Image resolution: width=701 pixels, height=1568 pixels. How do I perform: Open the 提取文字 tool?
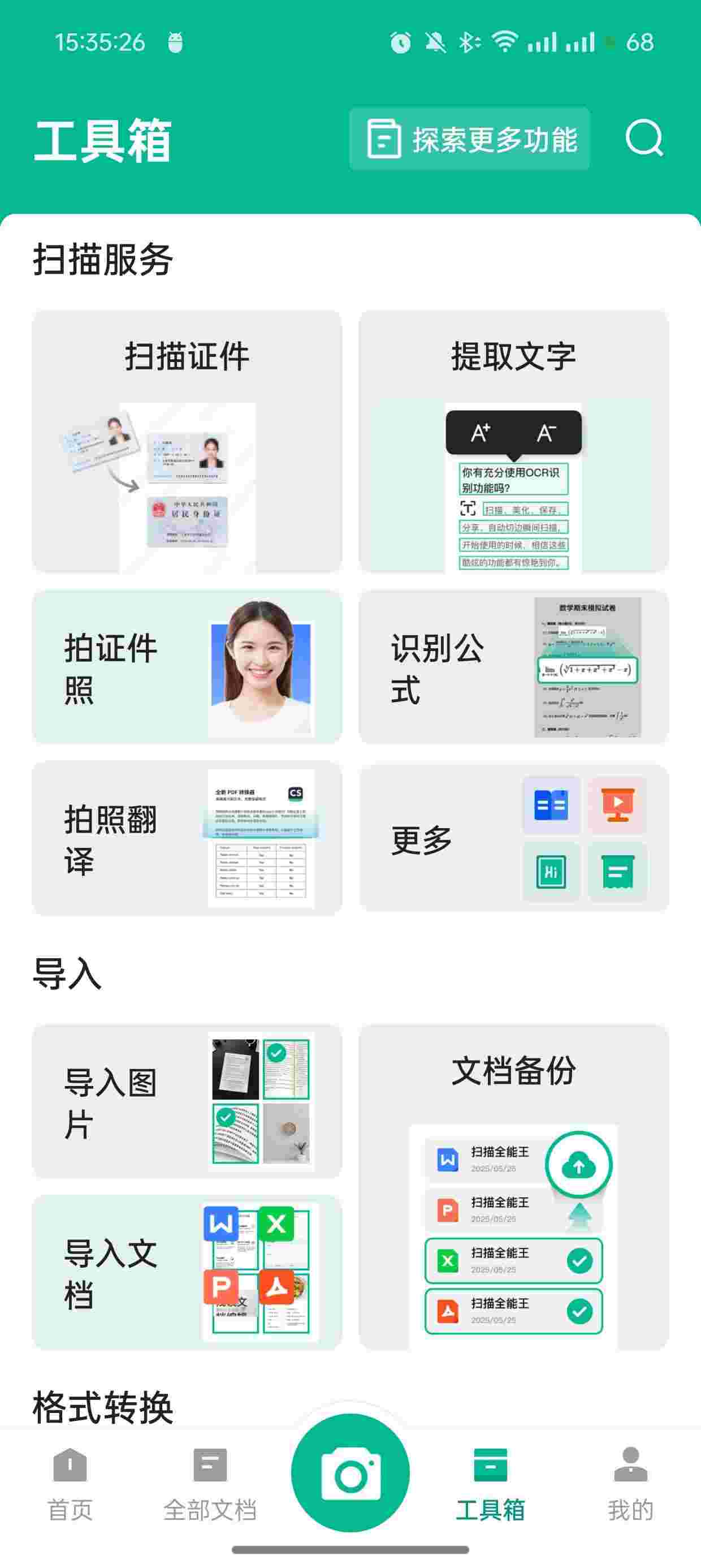pyautogui.click(x=513, y=441)
